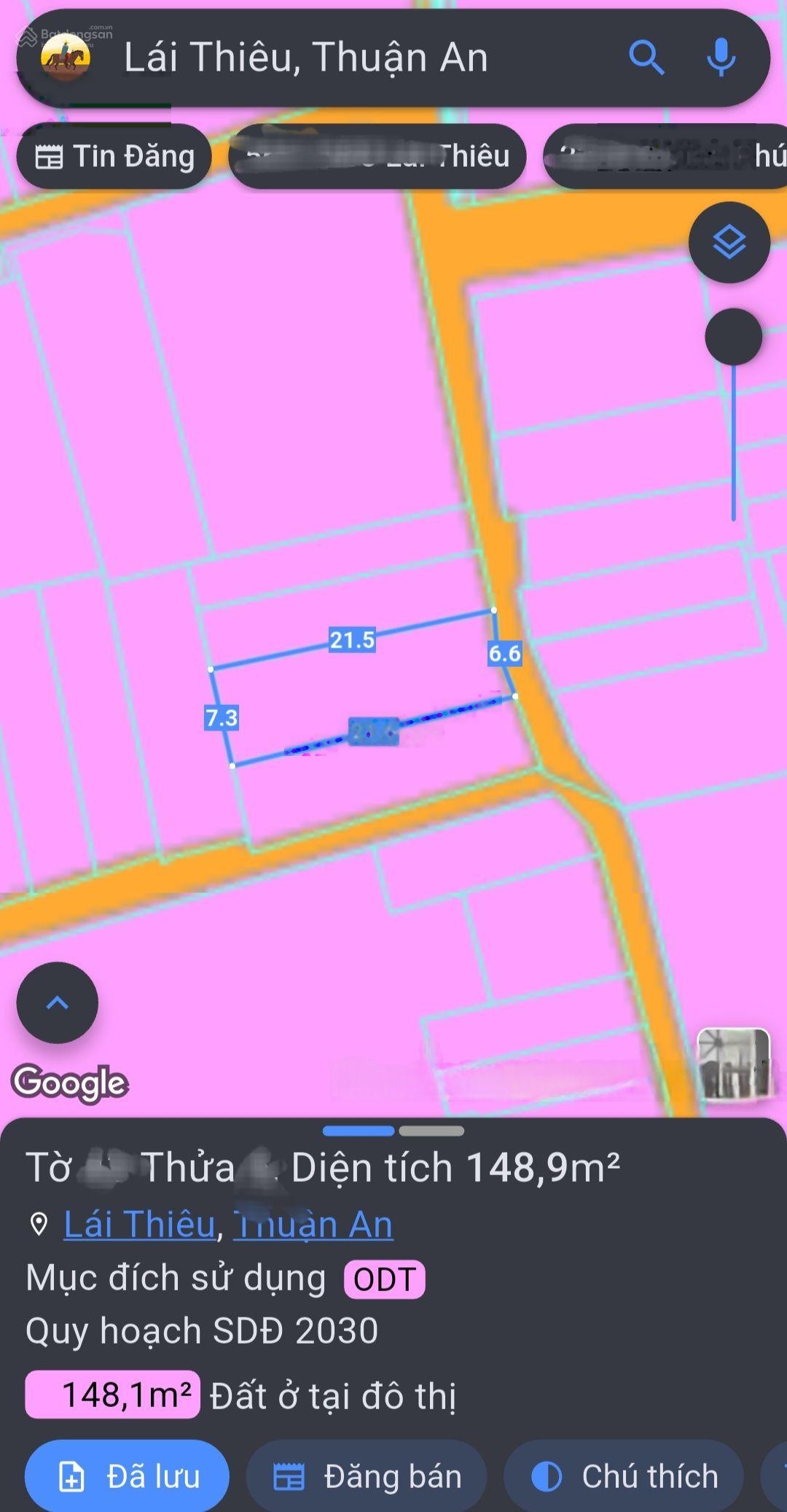Switch to second page indicator in panel
The height and width of the screenshot is (1512, 787).
coord(431,1131)
